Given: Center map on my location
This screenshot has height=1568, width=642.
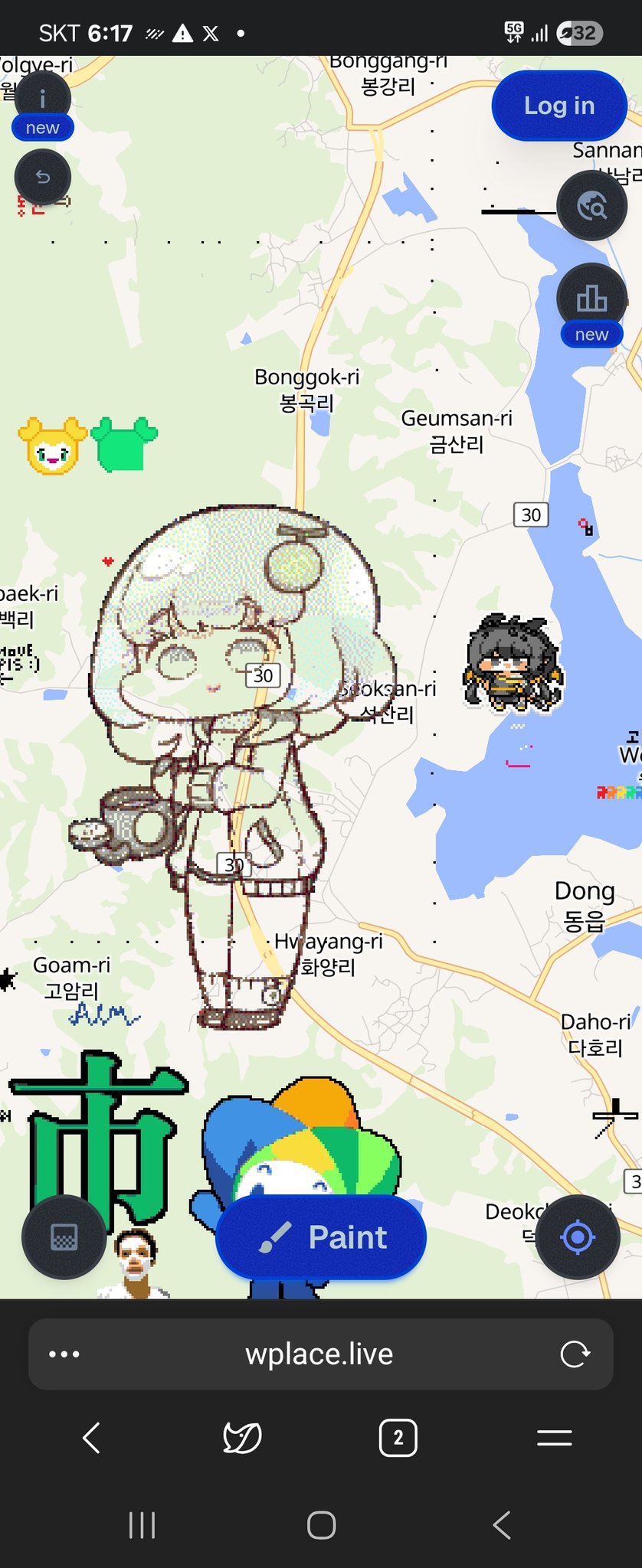Looking at the screenshot, I should [x=578, y=1237].
